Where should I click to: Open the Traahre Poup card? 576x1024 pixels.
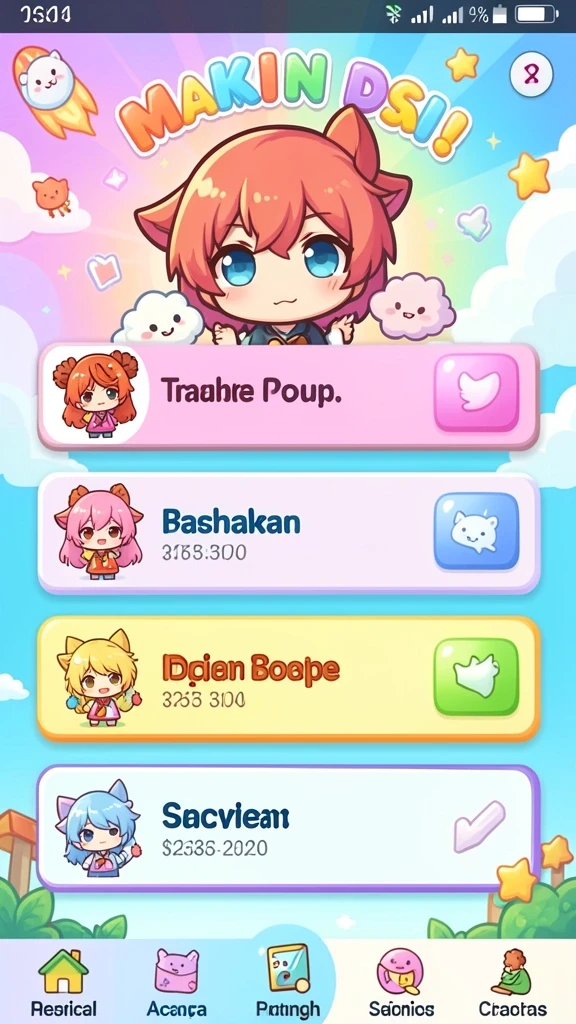pos(289,396)
